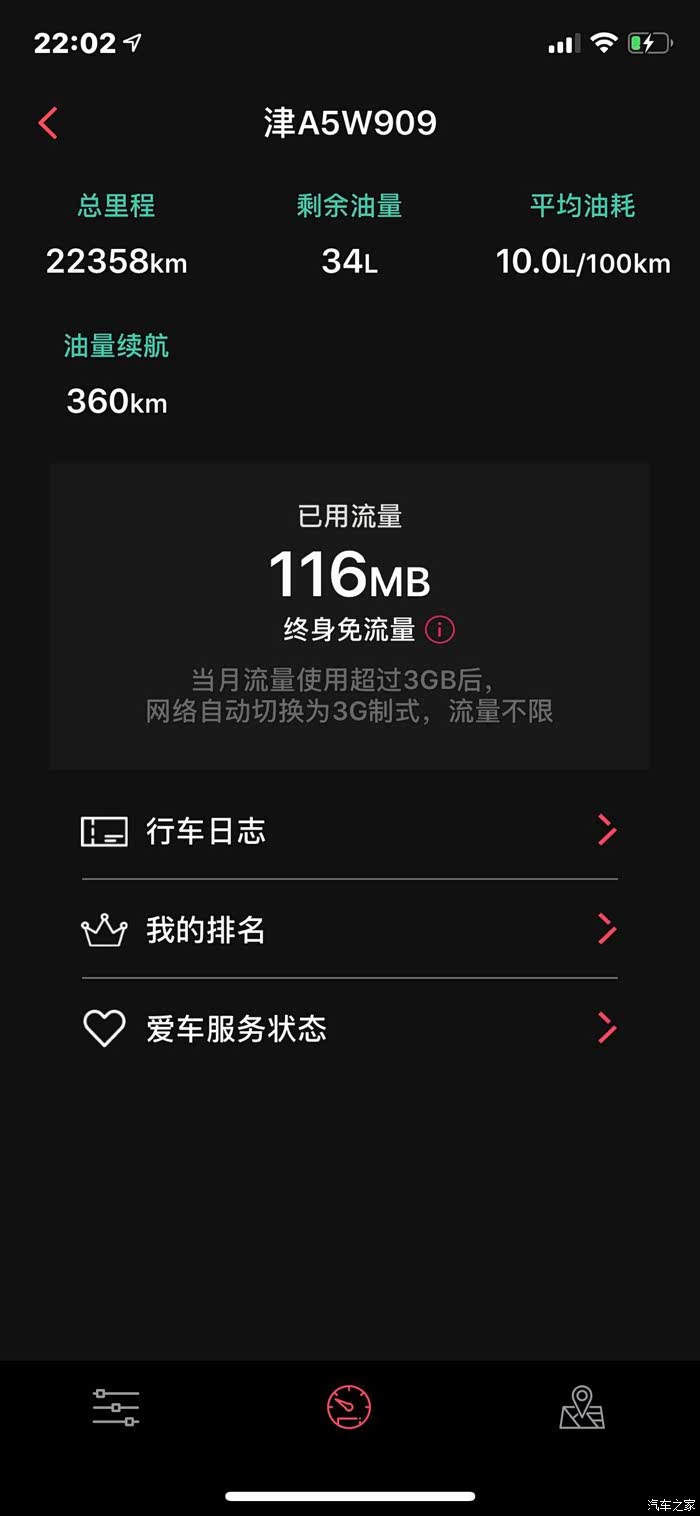Tap the info icon beside 终身免流量
Image resolution: width=700 pixels, height=1516 pixels.
[440, 630]
